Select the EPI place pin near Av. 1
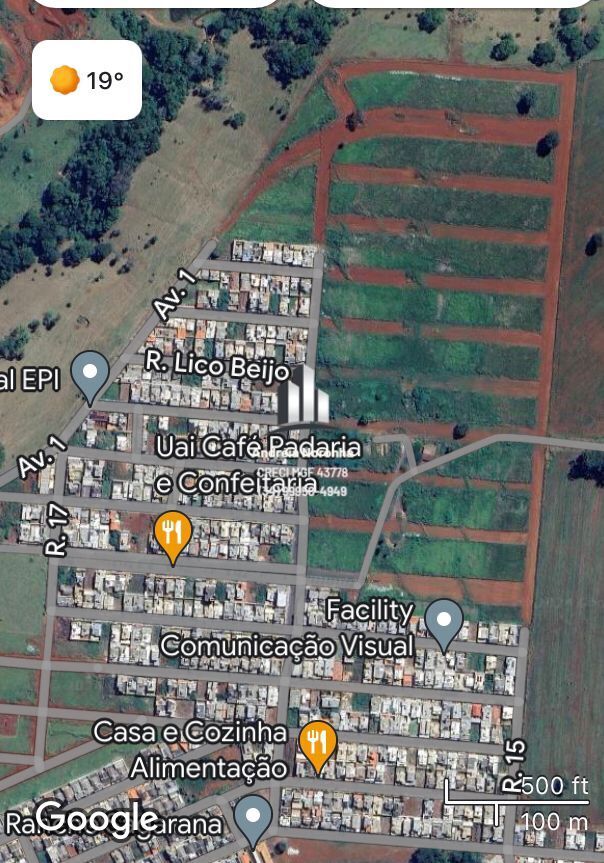 [91, 375]
